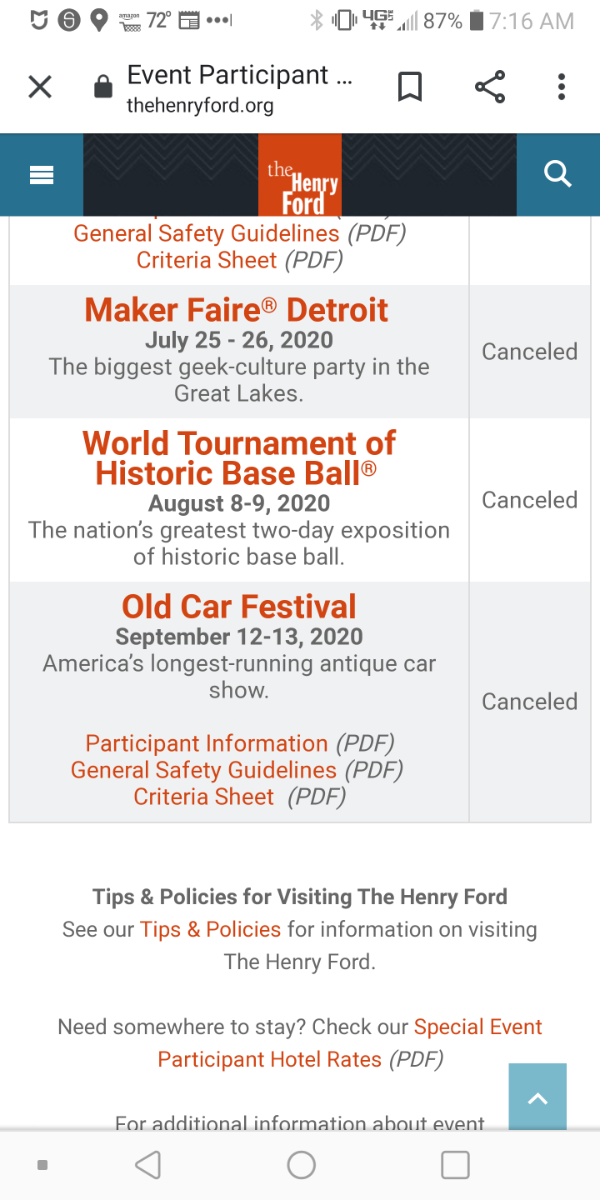Image resolution: width=600 pixels, height=1200 pixels.
Task: Go back using the system back button
Action: pos(148,1165)
